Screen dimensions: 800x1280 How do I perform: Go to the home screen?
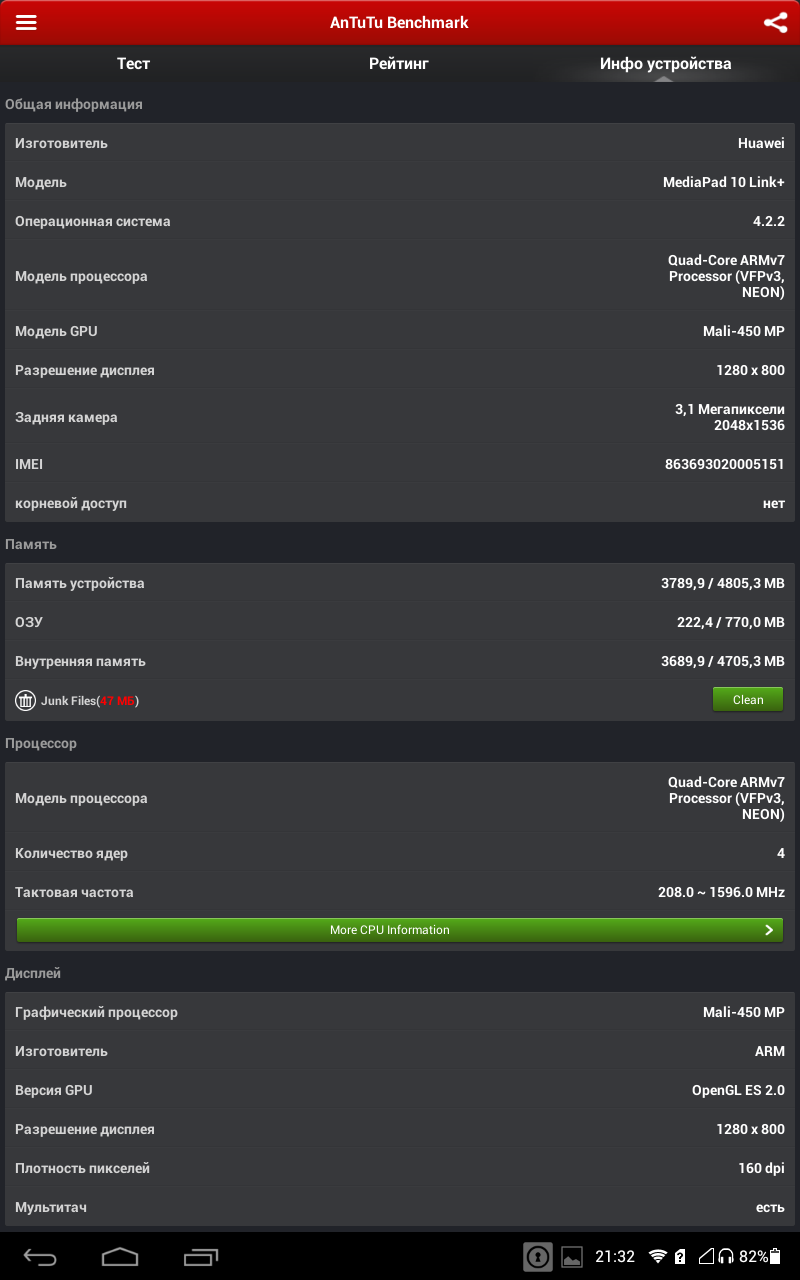coord(120,1256)
